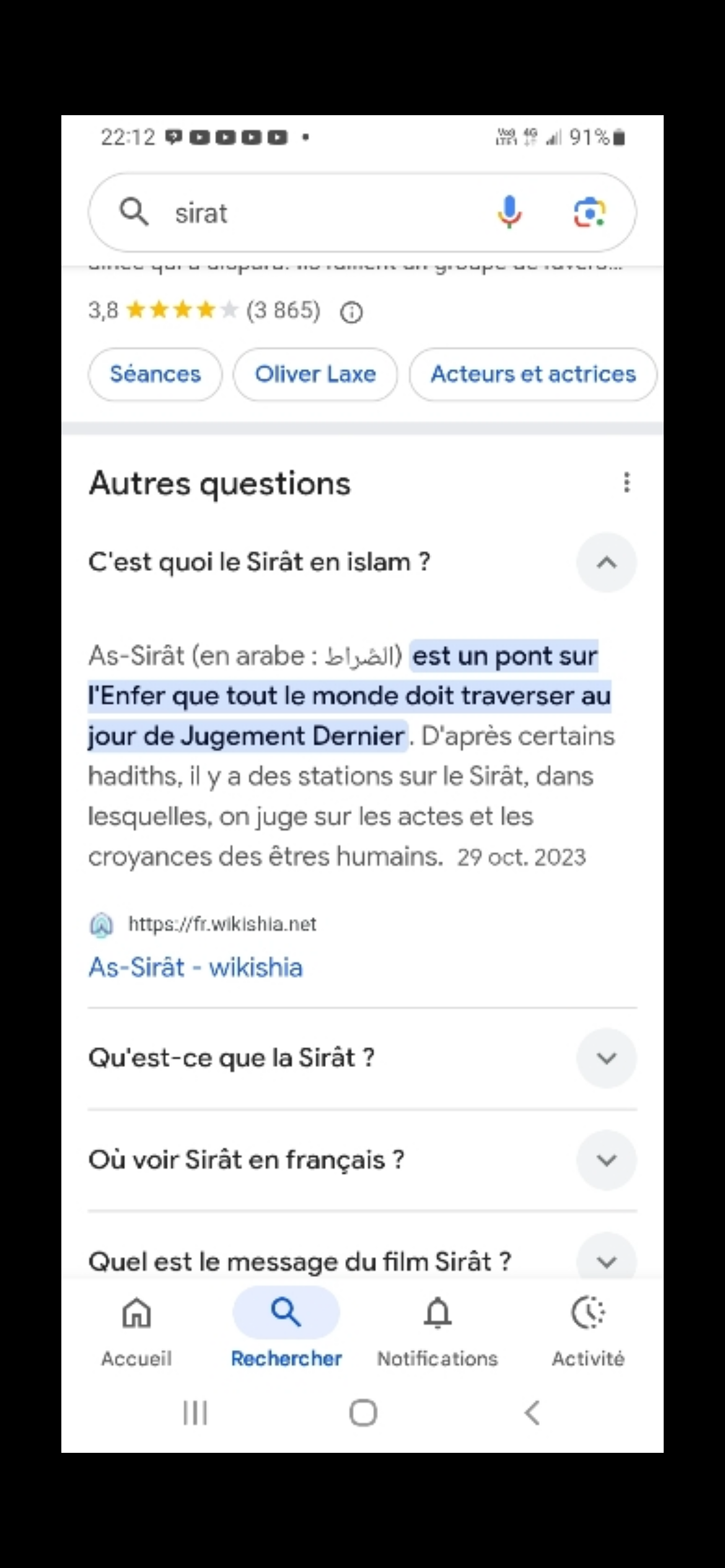This screenshot has width=725, height=1568.
Task: Select the Oliver Laxe chip
Action: coord(315,374)
